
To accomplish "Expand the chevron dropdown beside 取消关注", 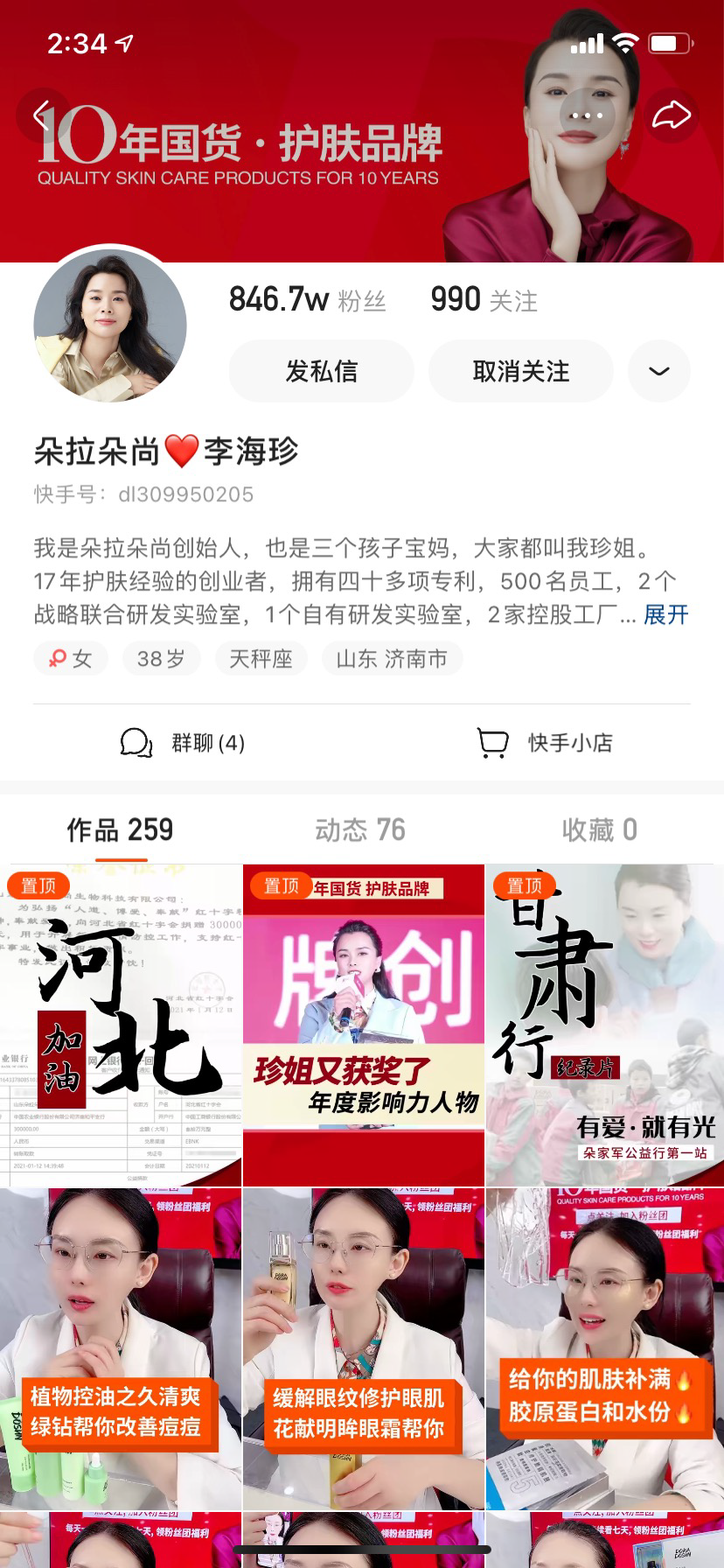I will tap(659, 371).
